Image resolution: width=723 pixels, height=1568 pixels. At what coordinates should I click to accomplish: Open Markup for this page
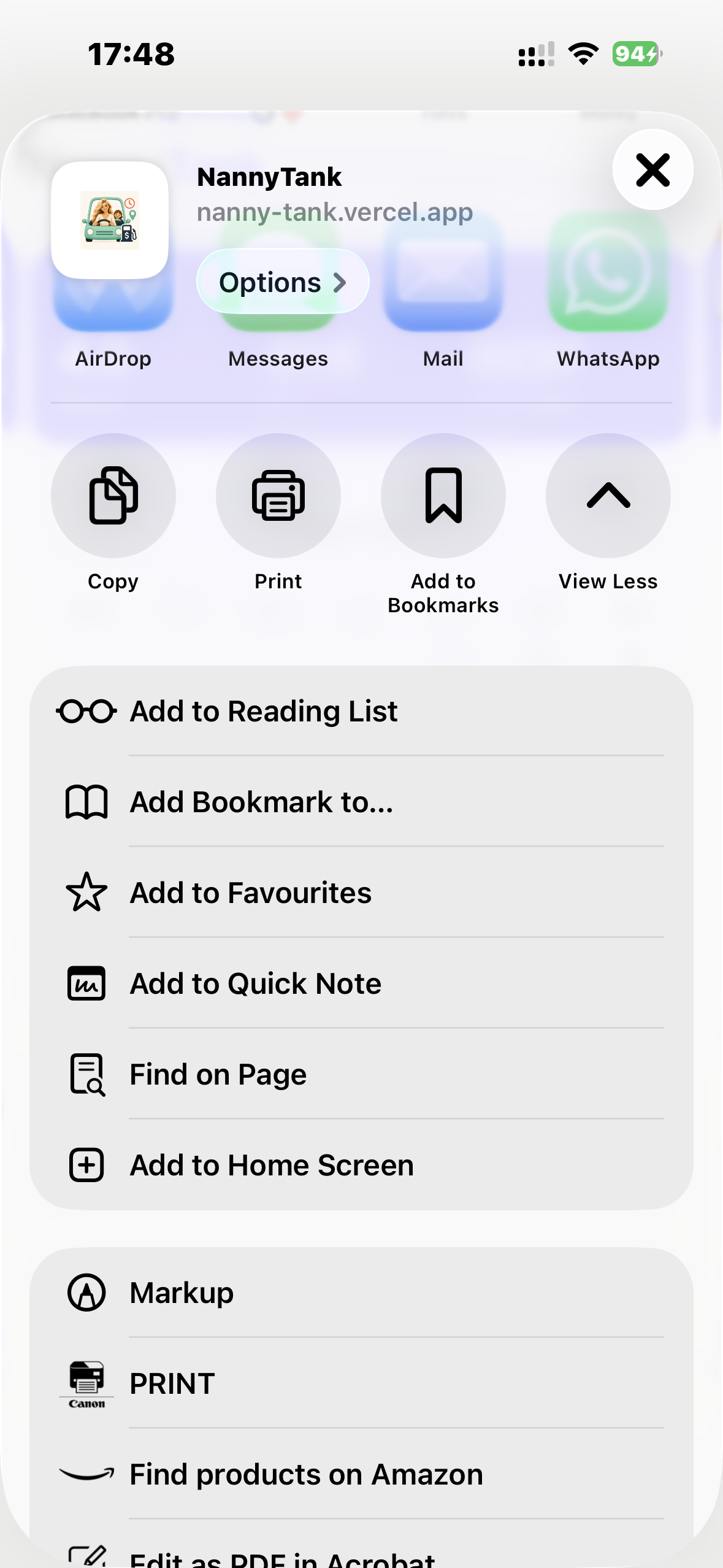(x=361, y=1293)
